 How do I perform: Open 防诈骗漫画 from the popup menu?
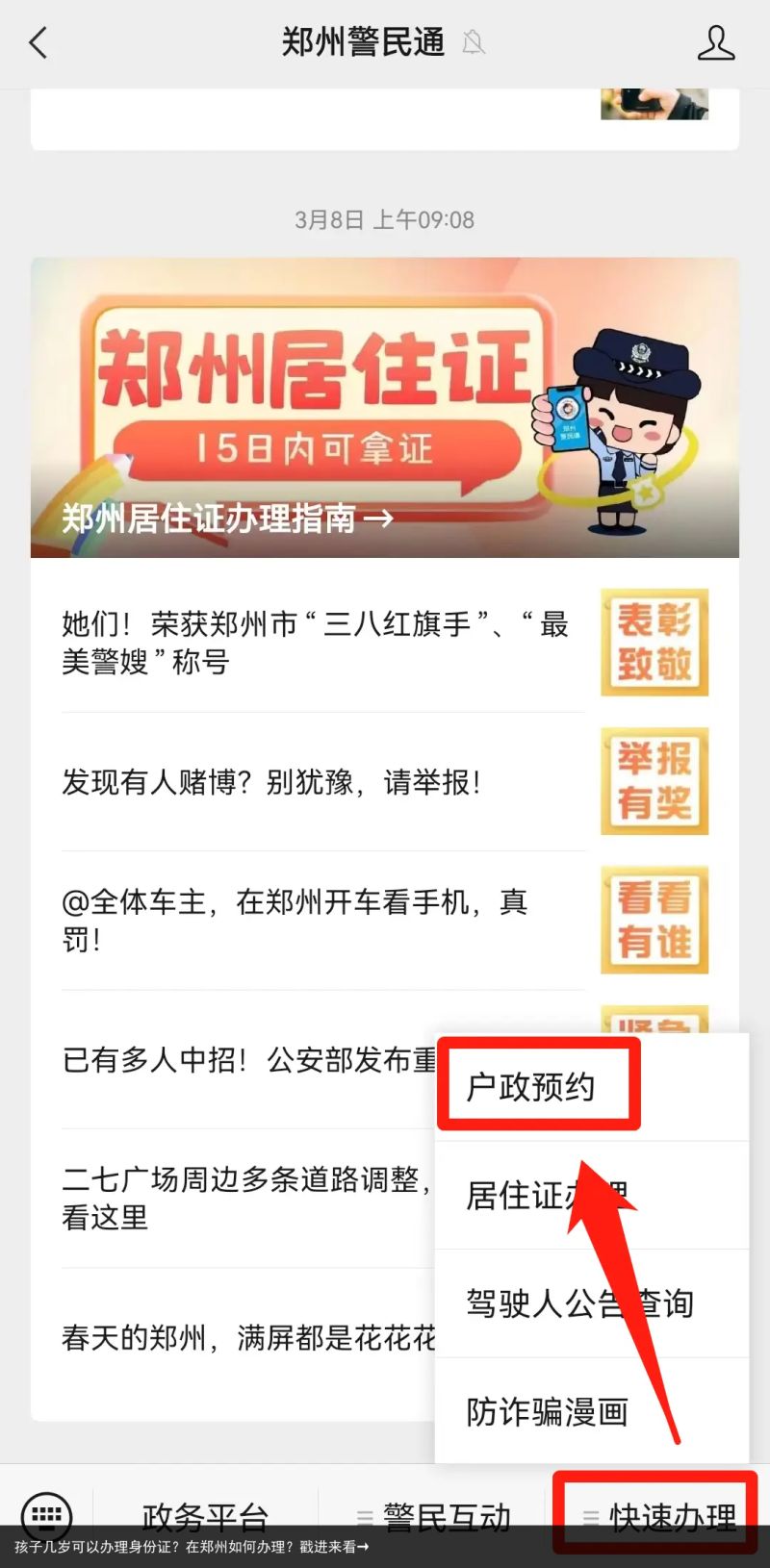click(x=547, y=1411)
